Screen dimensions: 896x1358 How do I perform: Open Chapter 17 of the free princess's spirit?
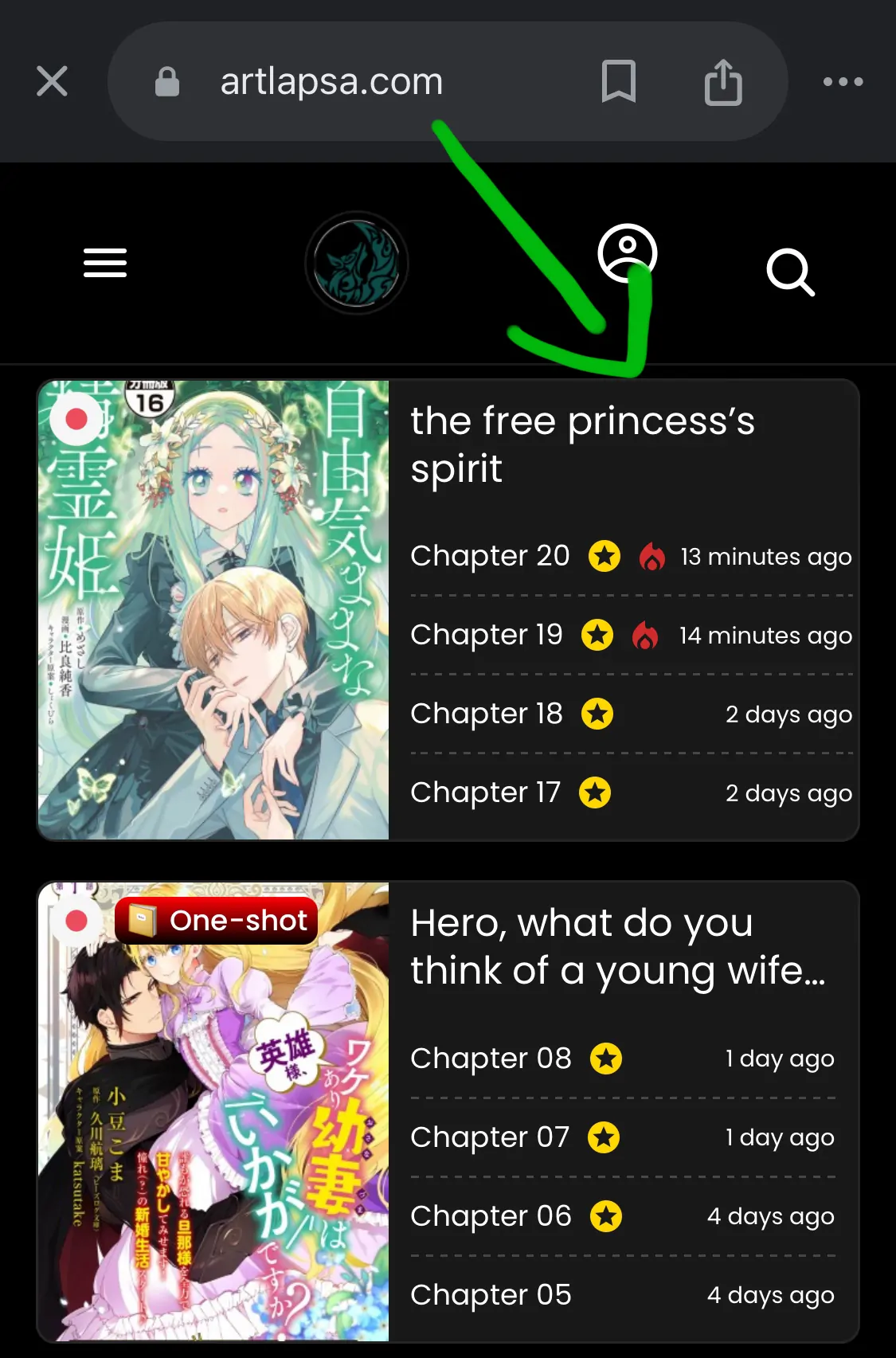pyautogui.click(x=485, y=792)
